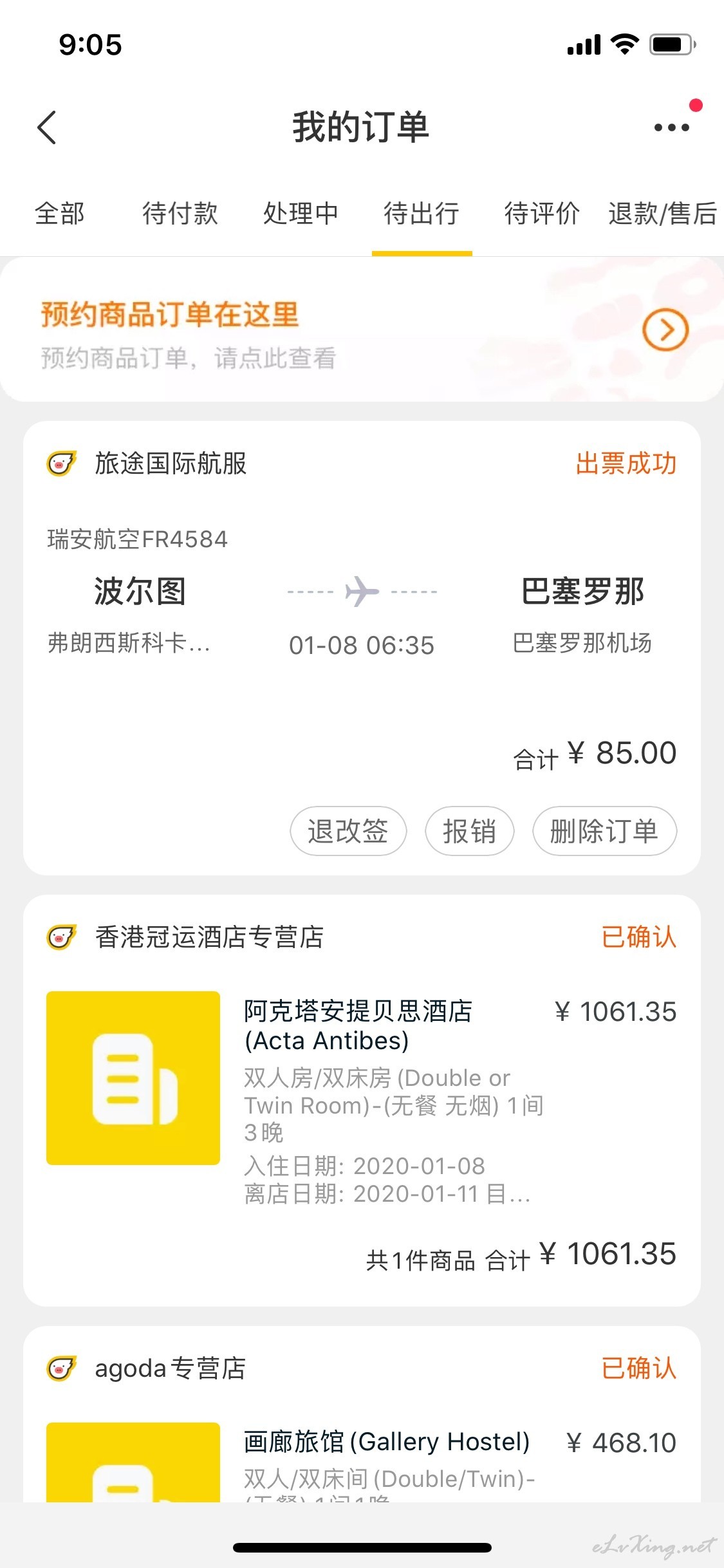Select the 待出行 tab
This screenshot has width=724, height=1568.
[x=422, y=214]
